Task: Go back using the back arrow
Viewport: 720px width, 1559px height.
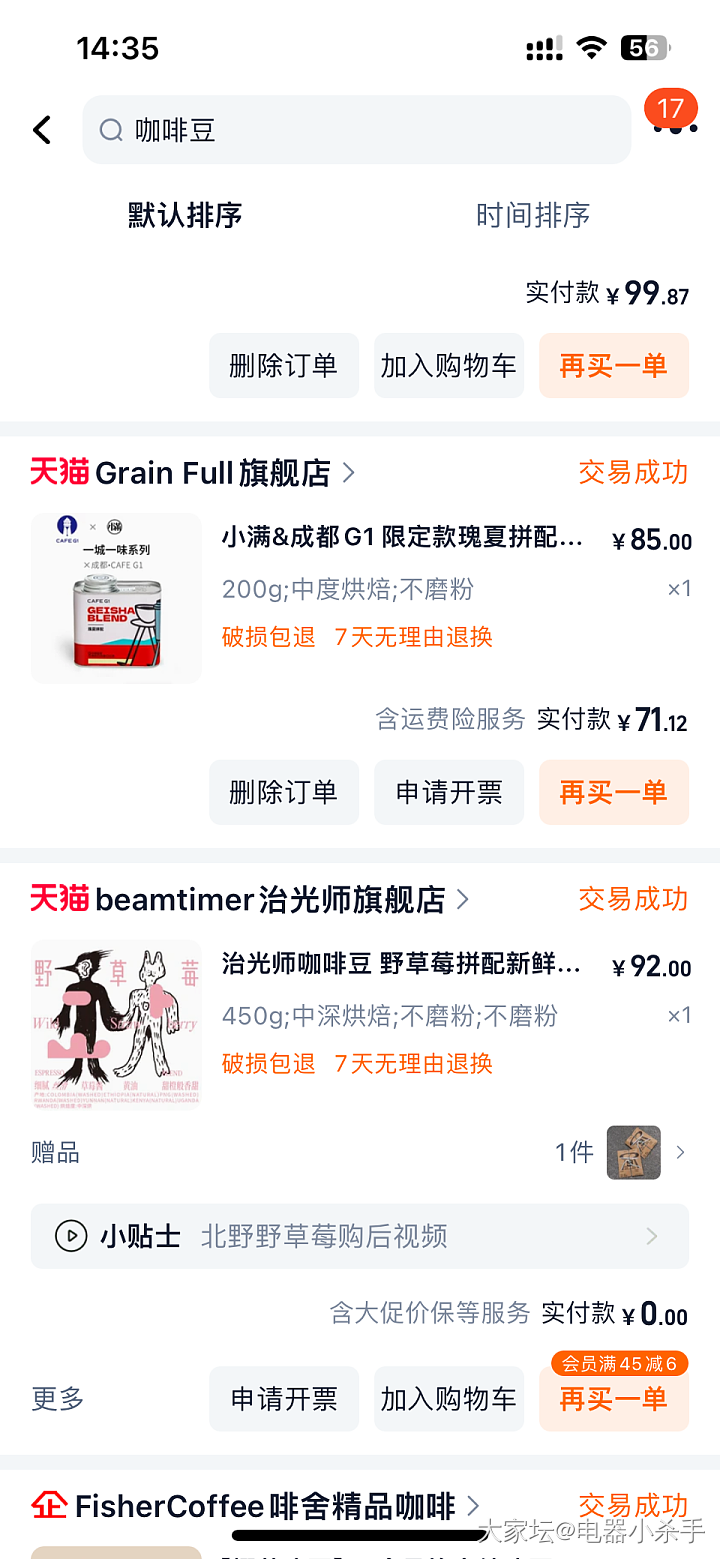Action: coord(42,130)
